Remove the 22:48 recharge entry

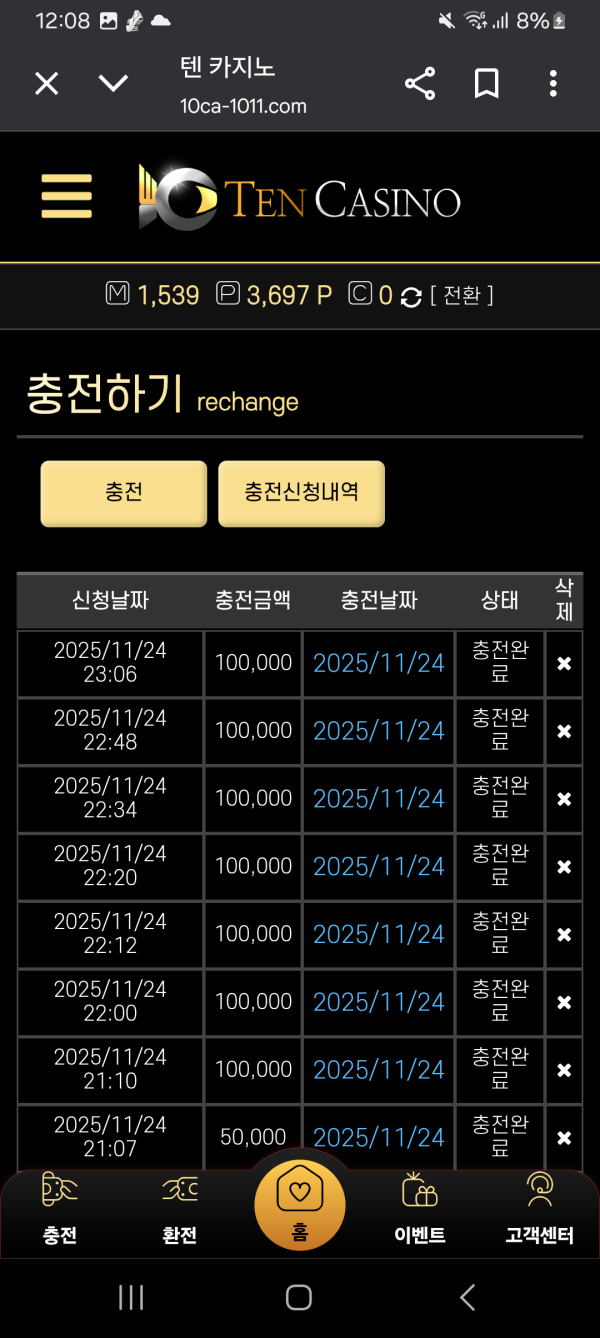[x=564, y=732]
